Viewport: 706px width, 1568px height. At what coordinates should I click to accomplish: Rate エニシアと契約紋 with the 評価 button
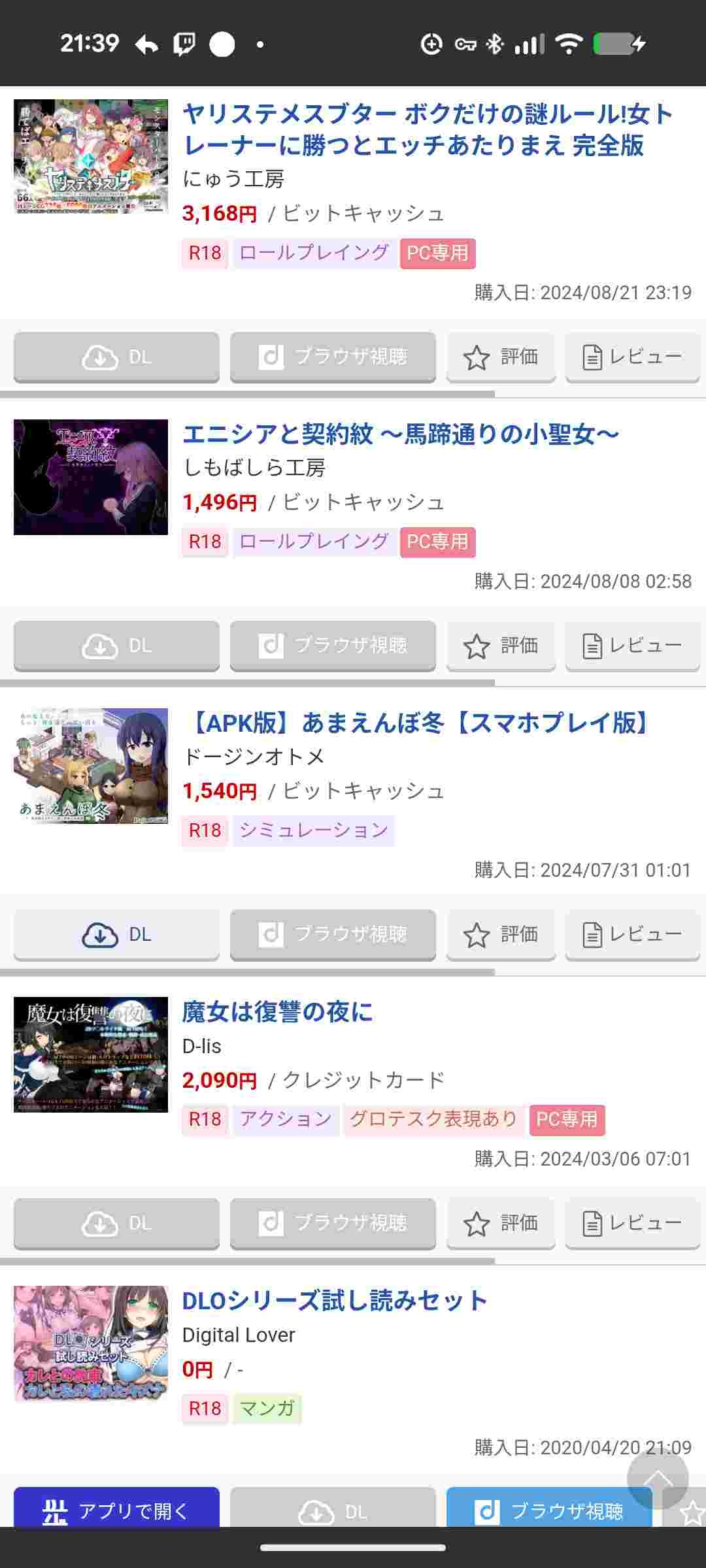tap(501, 645)
